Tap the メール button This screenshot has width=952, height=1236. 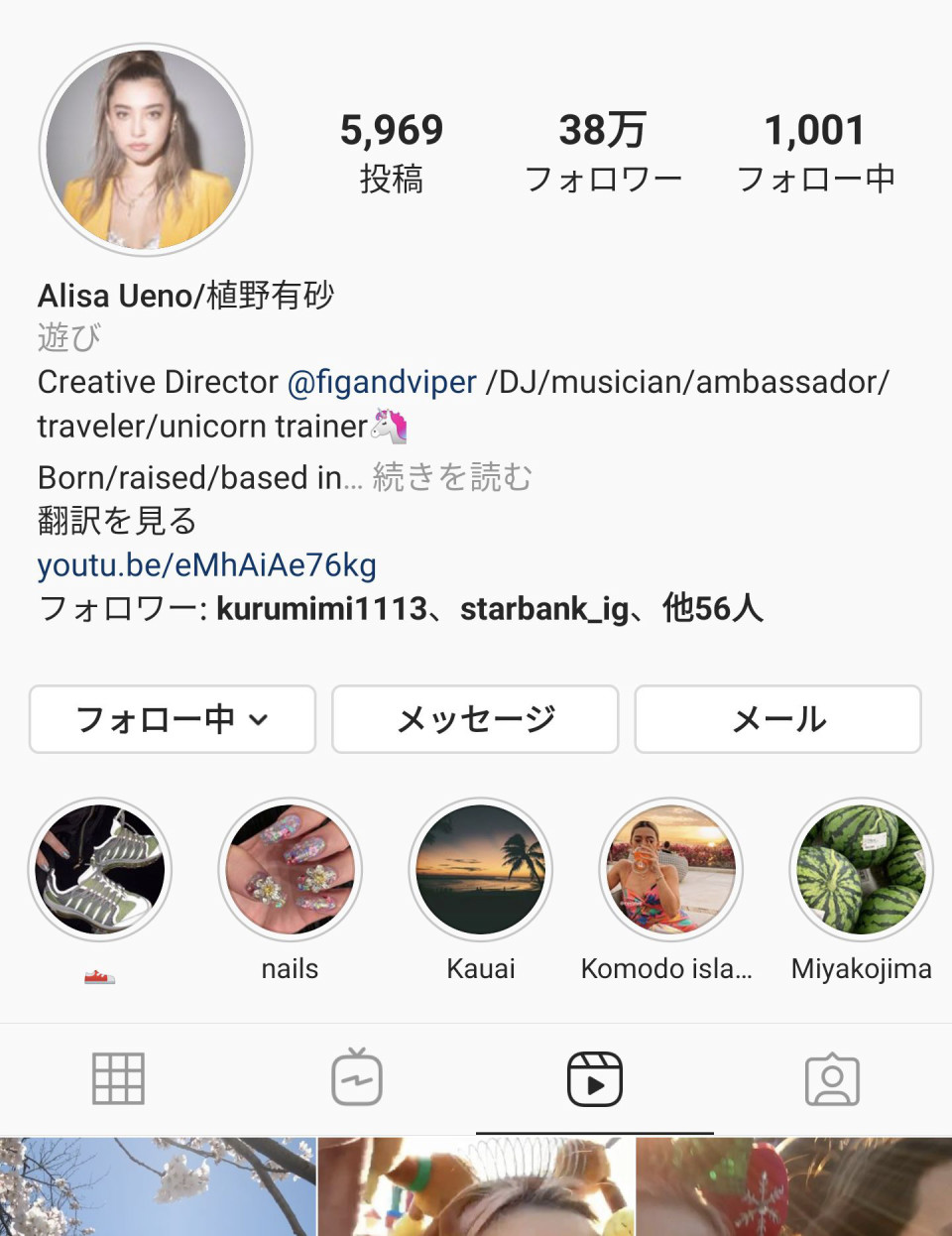click(x=777, y=719)
